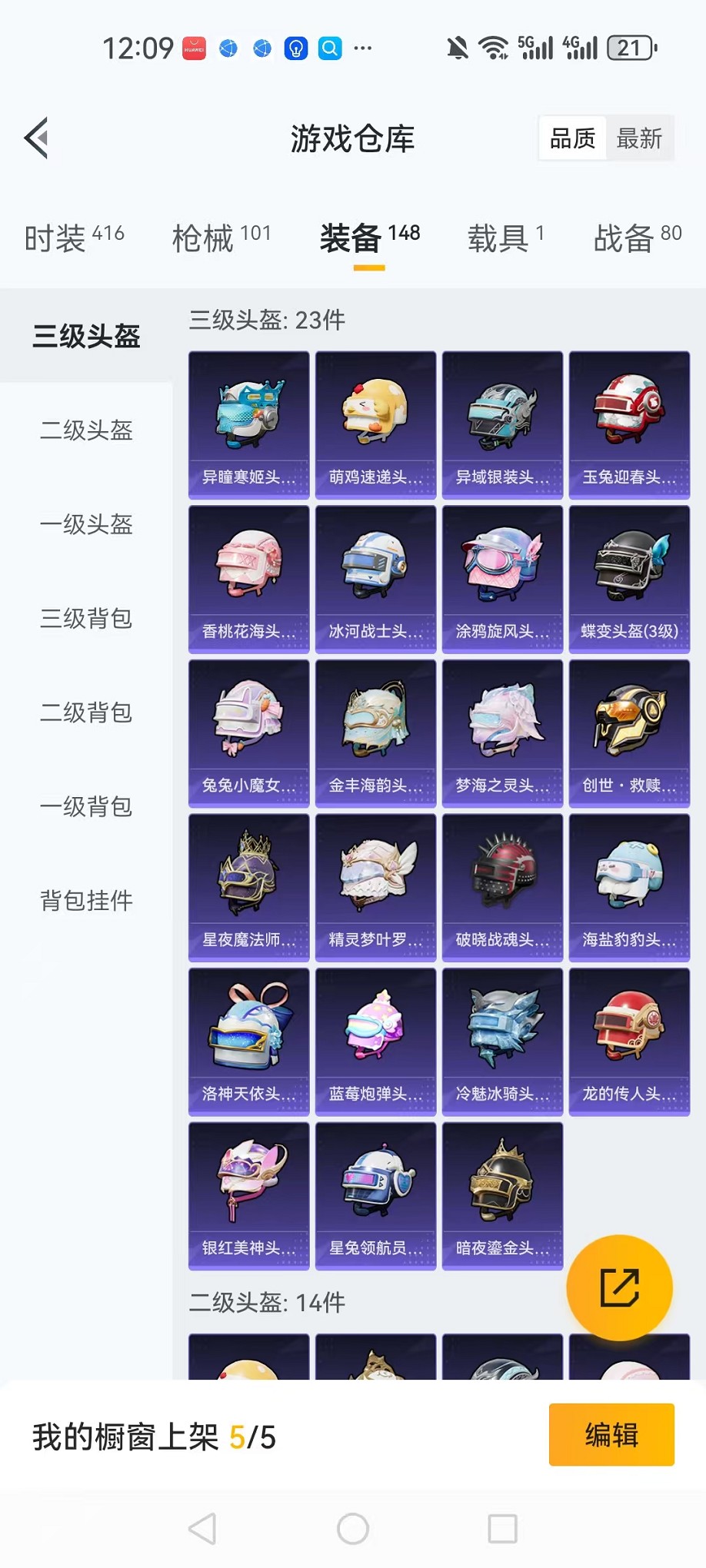
Task: Tap the orange floating share button
Action: tap(619, 1287)
